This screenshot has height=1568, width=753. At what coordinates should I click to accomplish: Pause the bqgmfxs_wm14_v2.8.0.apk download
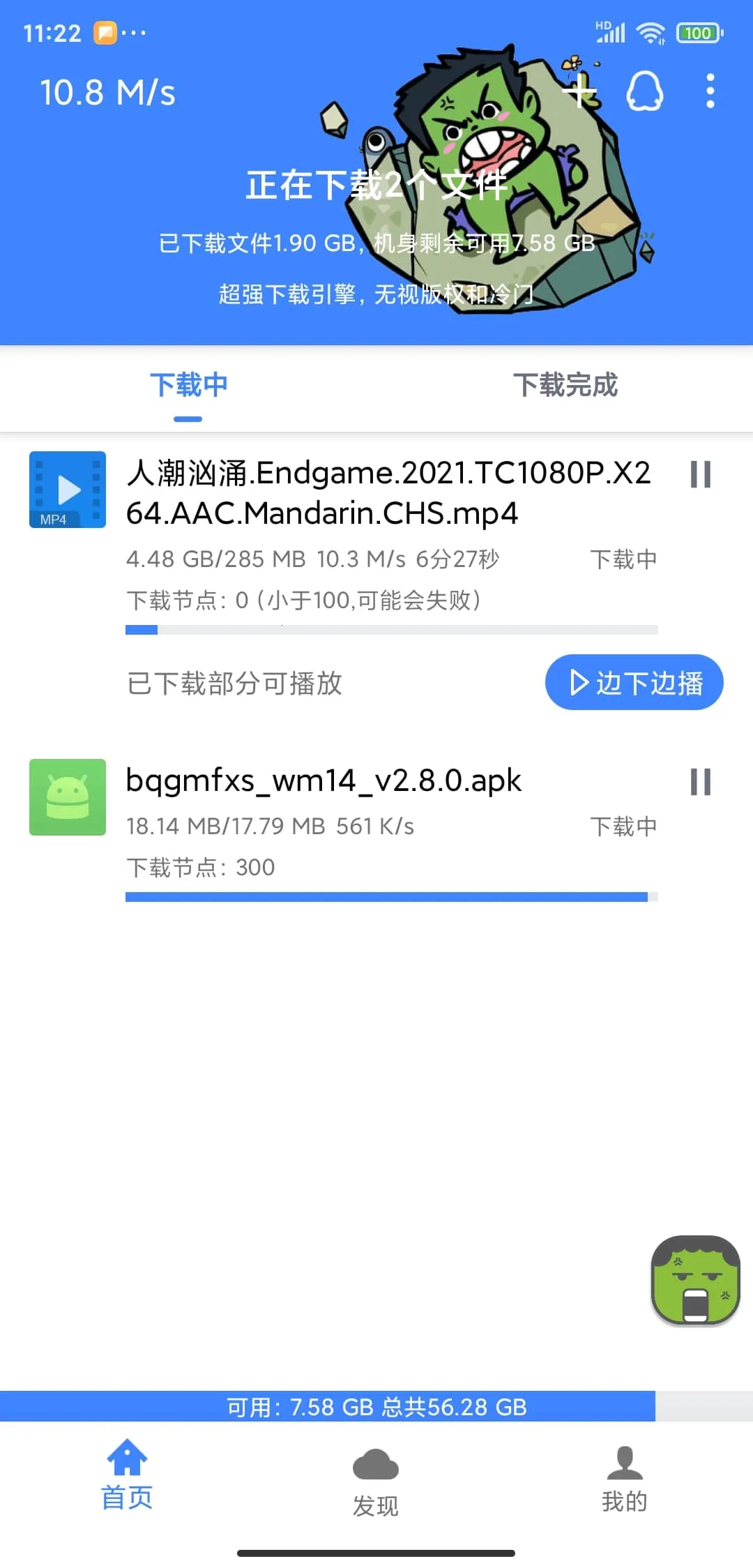coord(700,783)
